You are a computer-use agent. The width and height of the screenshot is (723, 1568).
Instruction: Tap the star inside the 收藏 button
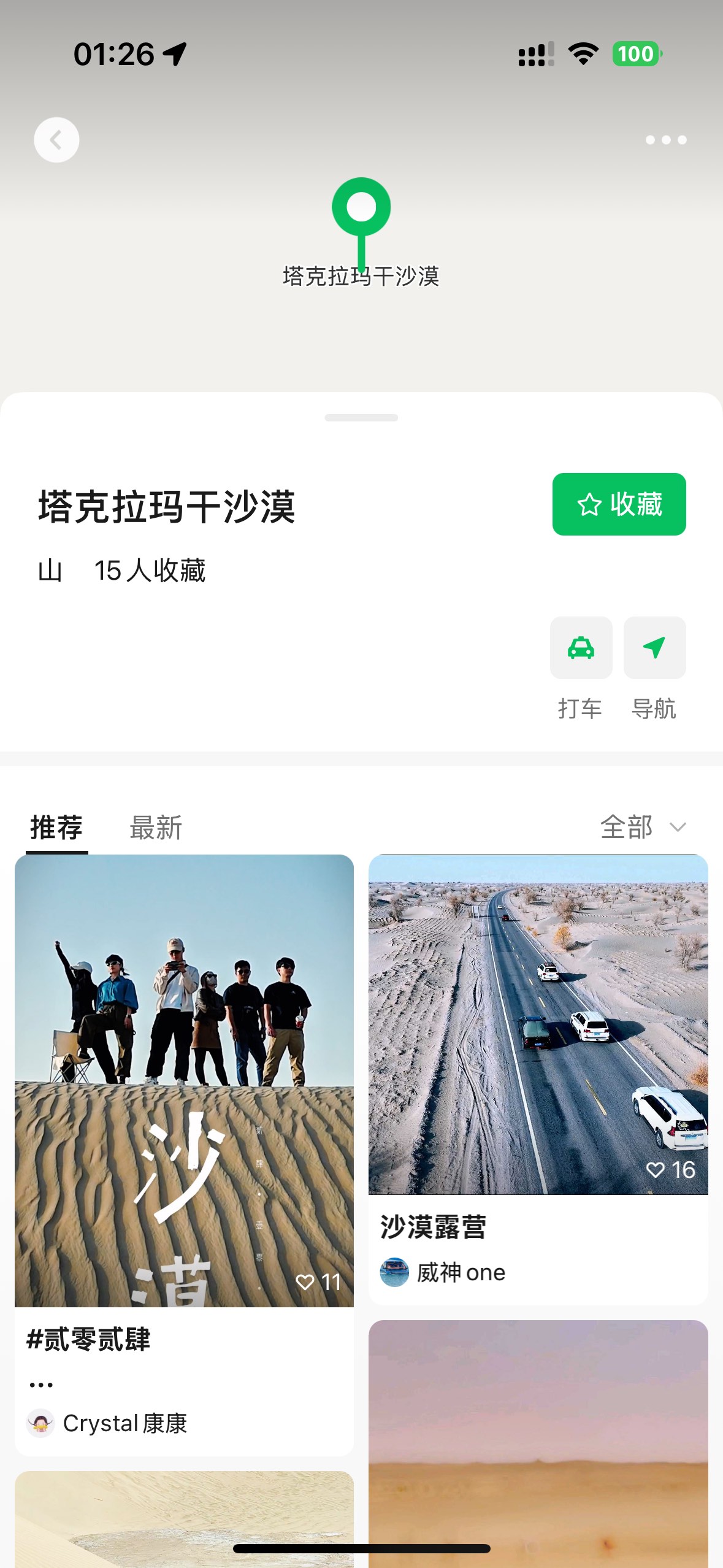pos(590,505)
